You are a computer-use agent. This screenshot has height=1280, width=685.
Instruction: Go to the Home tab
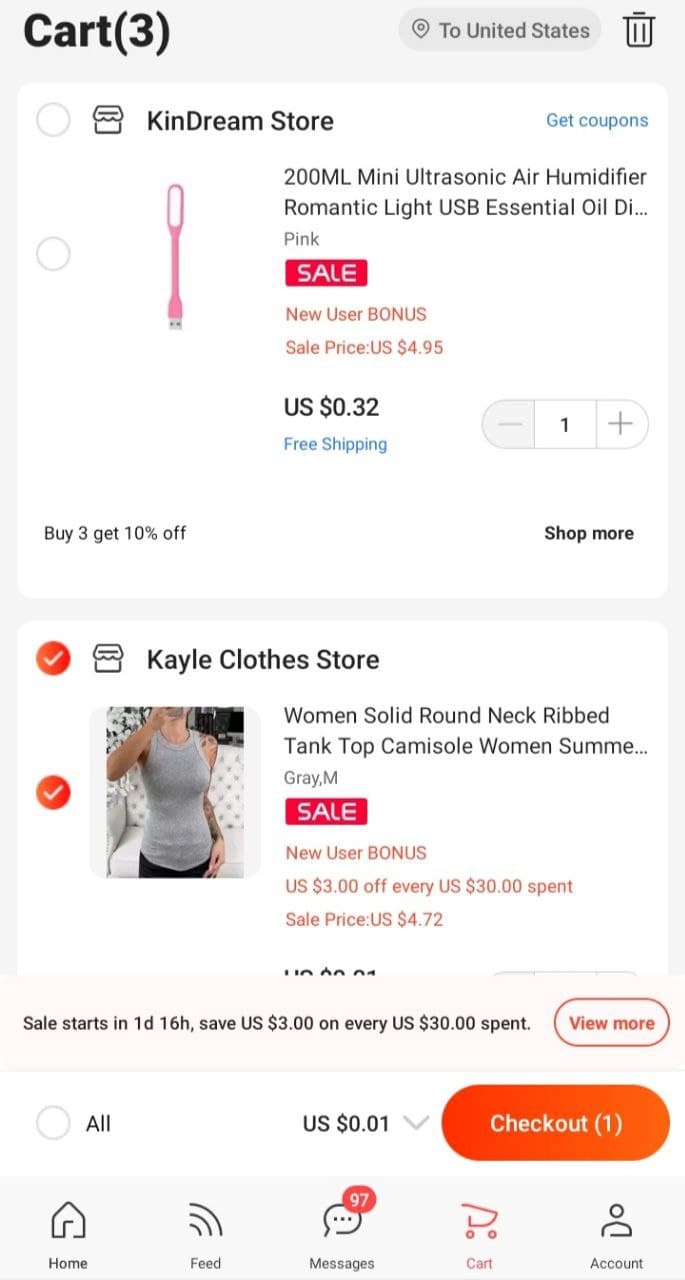click(68, 1235)
